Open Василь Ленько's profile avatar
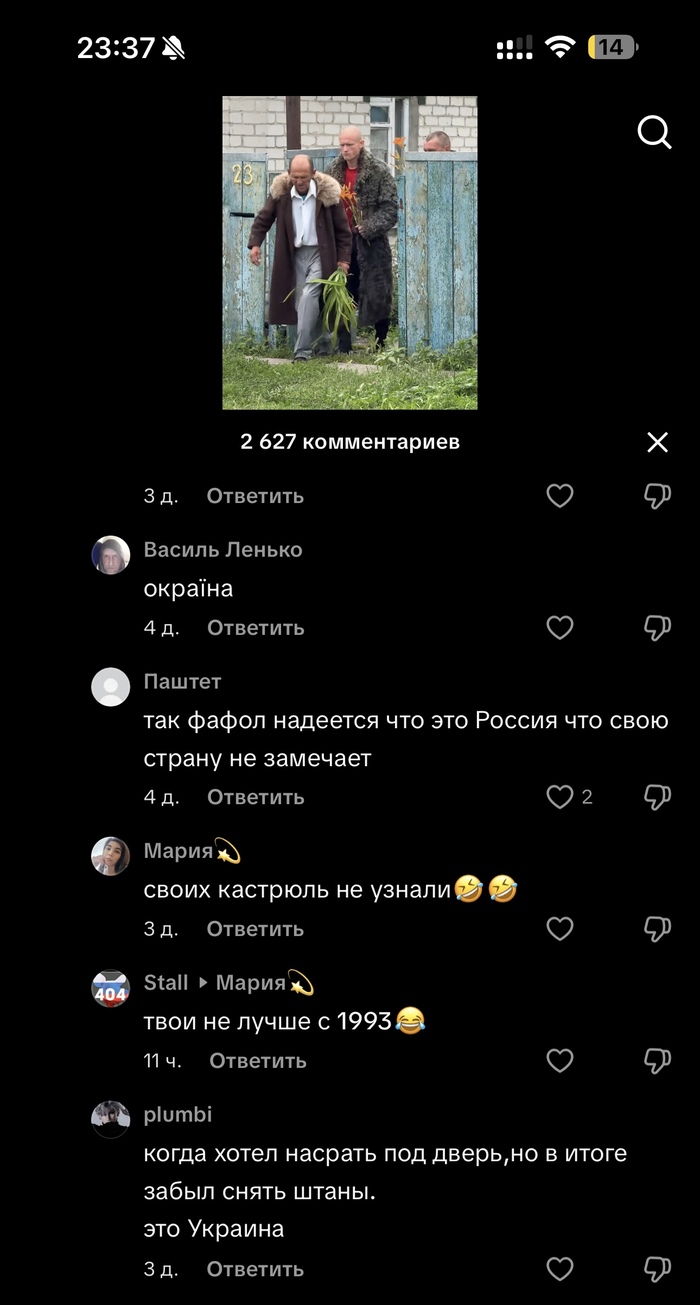The width and height of the screenshot is (700, 1305). [x=111, y=555]
